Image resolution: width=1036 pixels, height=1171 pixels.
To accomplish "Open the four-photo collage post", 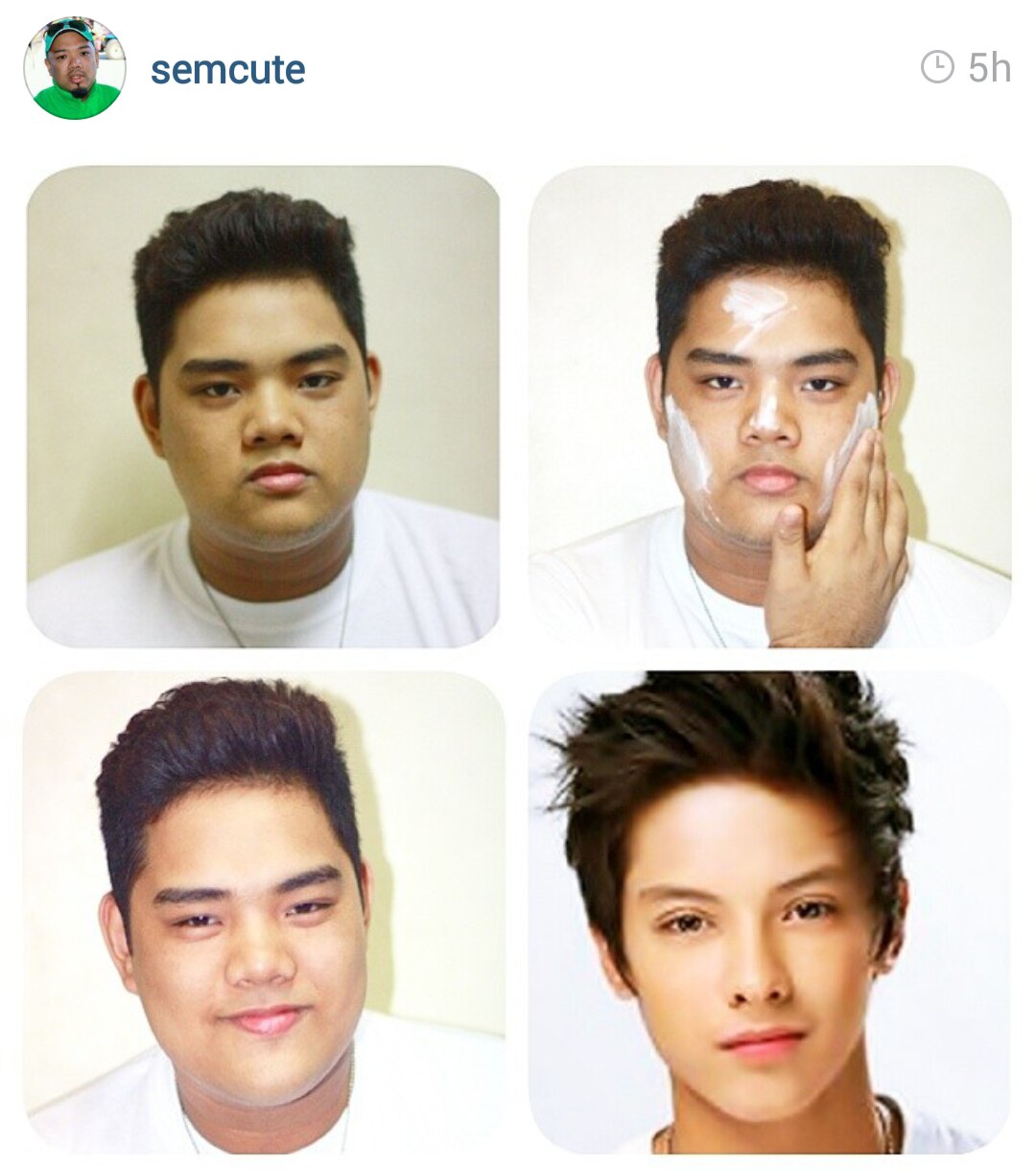I will [518, 660].
